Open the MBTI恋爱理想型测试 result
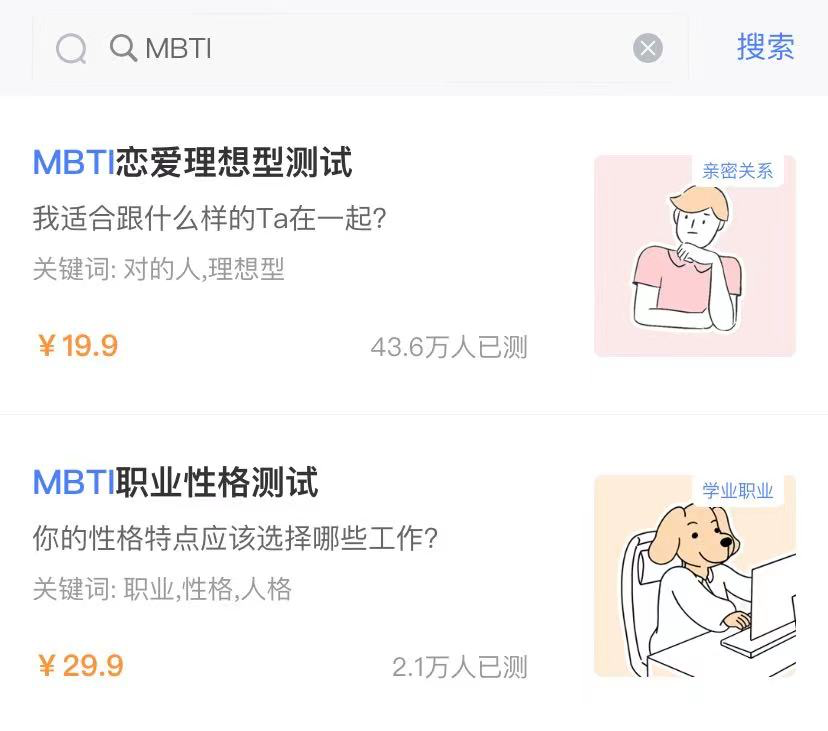828x731 pixels. [x=193, y=162]
